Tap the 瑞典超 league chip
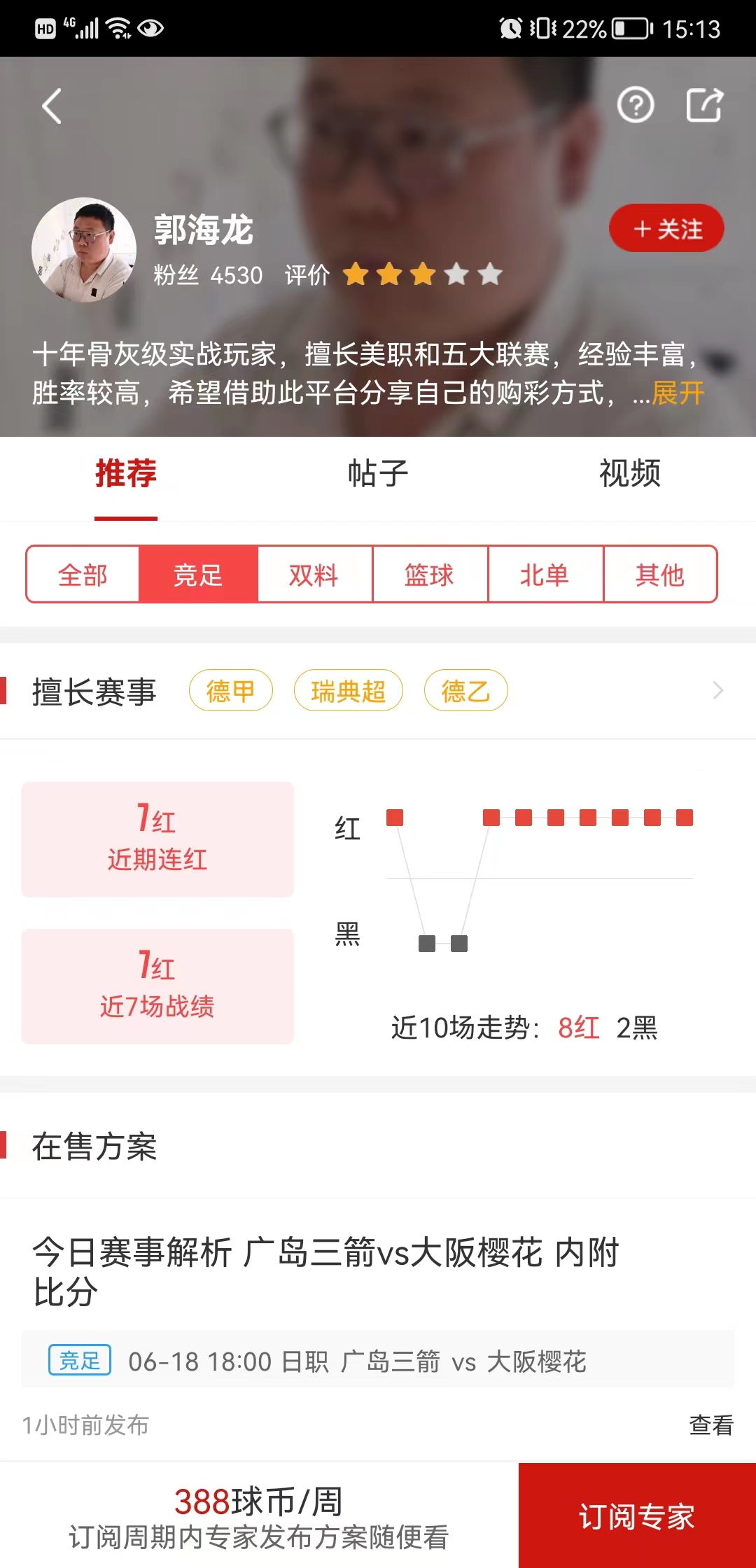 [348, 691]
